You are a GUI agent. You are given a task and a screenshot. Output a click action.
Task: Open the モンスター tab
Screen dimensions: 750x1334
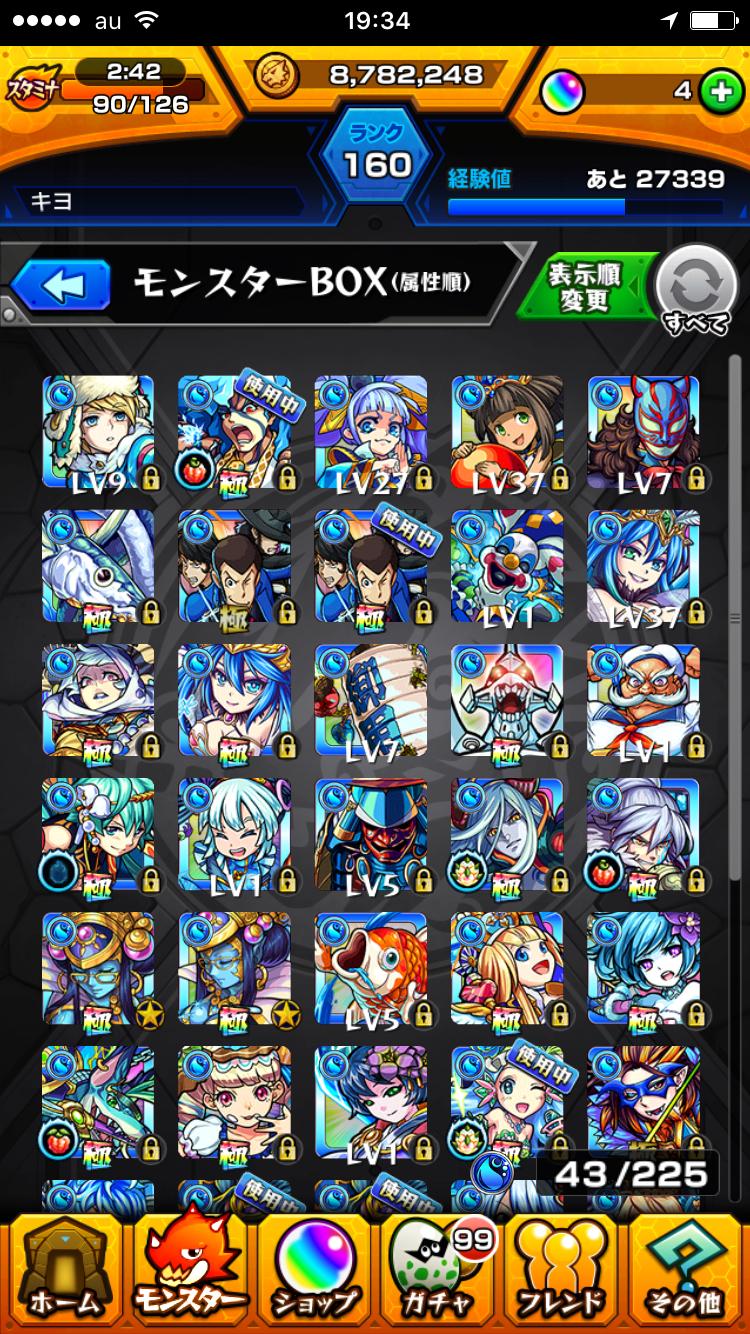[x=192, y=1270]
